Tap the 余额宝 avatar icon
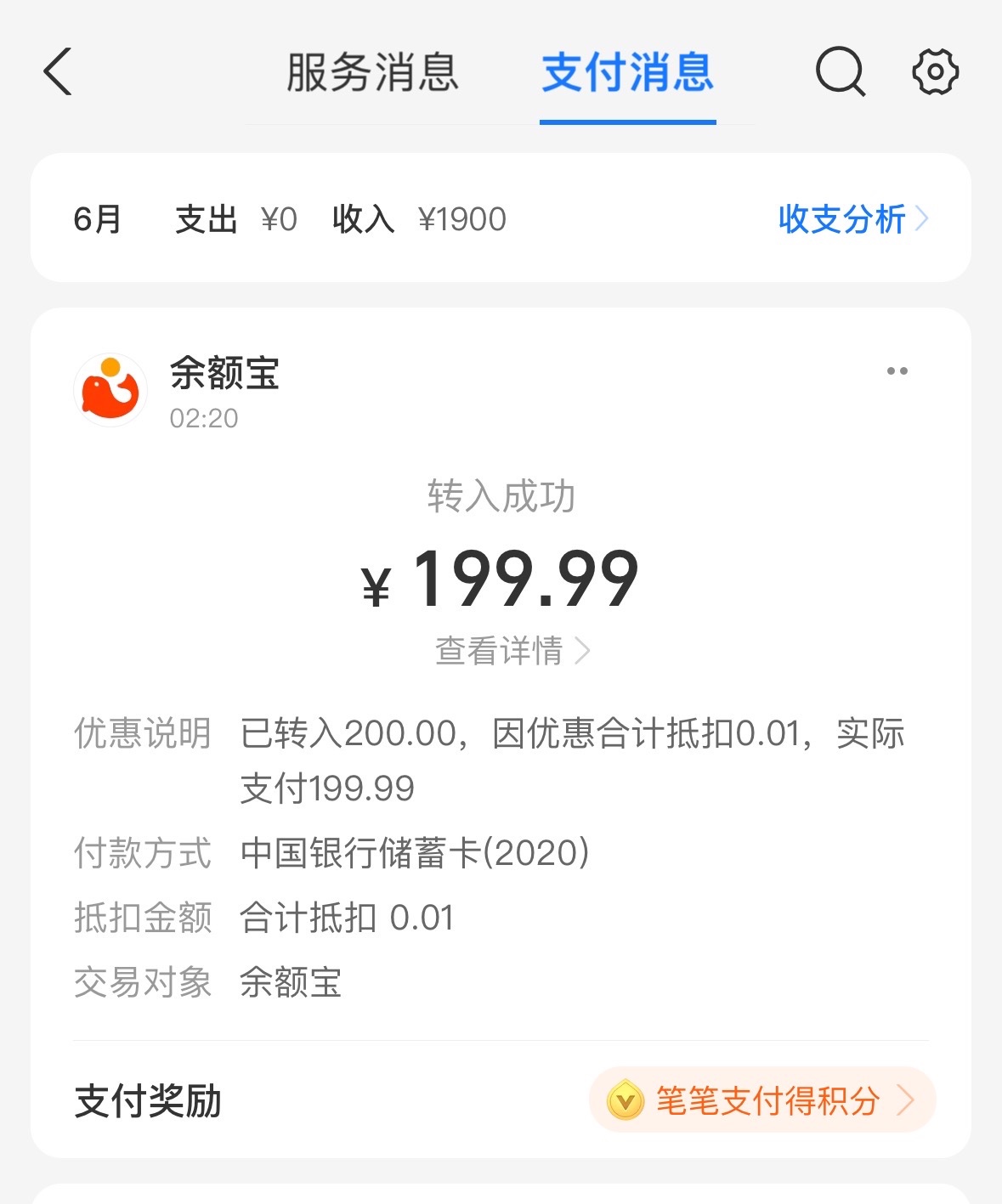The height and width of the screenshot is (1204, 1002). coord(110,390)
